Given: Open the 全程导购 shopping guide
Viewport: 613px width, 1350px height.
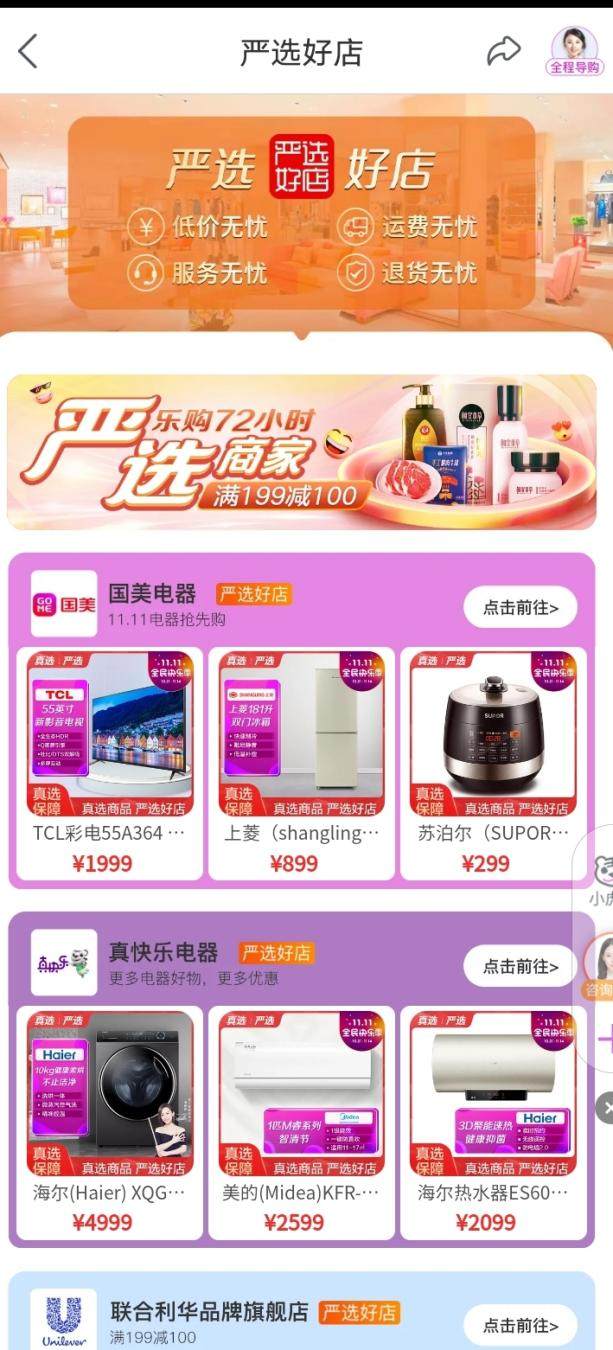Looking at the screenshot, I should pyautogui.click(x=575, y=51).
